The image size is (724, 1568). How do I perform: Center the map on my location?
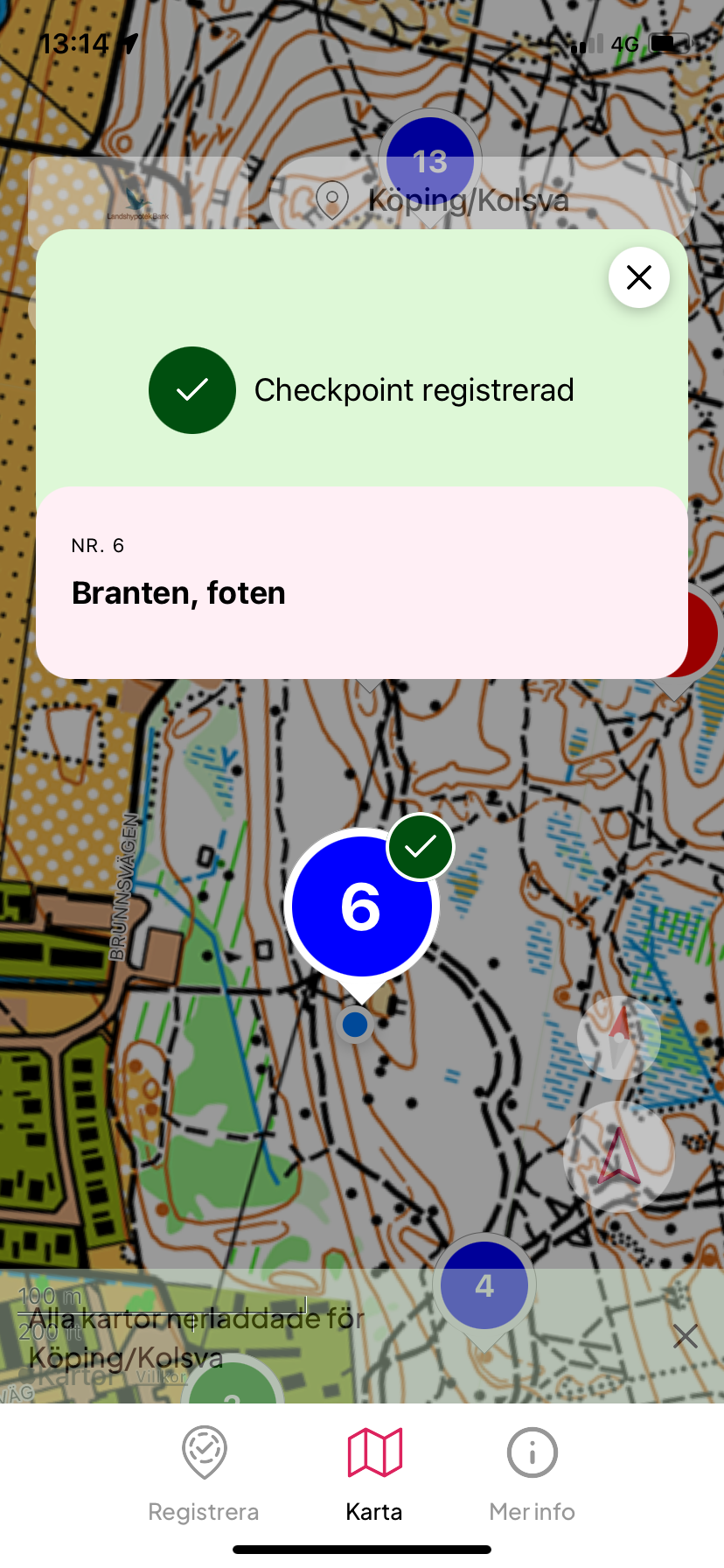point(619,1157)
